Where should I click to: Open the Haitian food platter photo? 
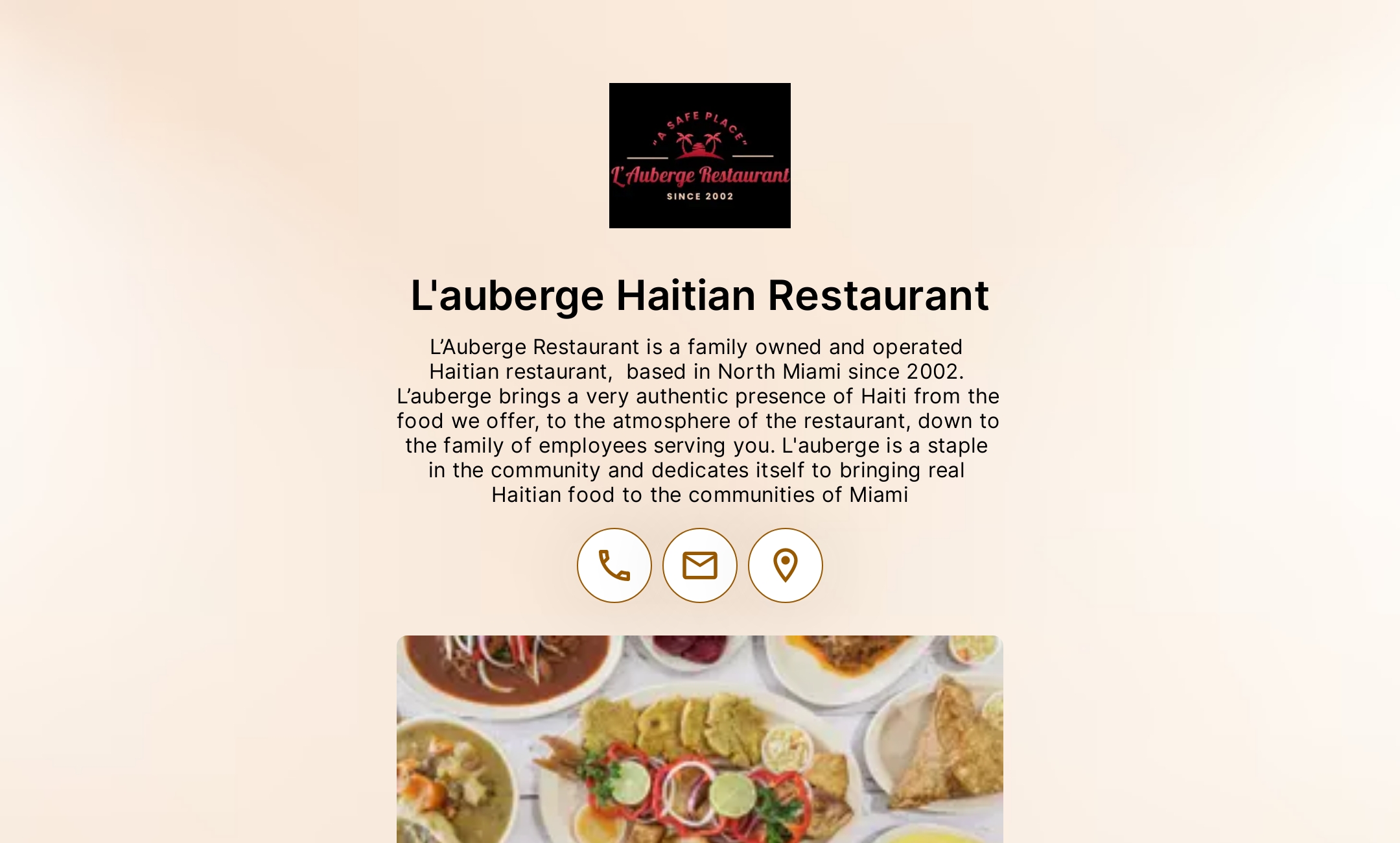(700, 739)
